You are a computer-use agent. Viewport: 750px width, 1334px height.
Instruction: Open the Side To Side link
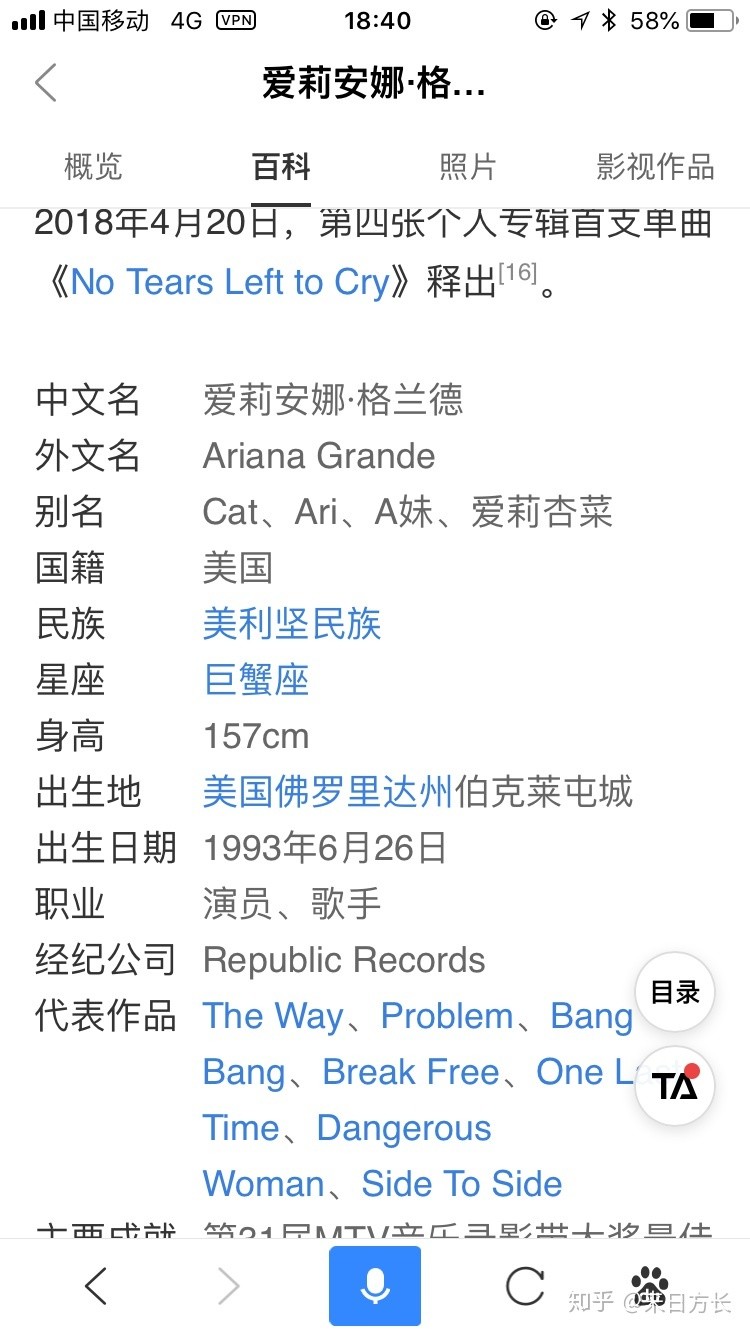coord(462,1184)
